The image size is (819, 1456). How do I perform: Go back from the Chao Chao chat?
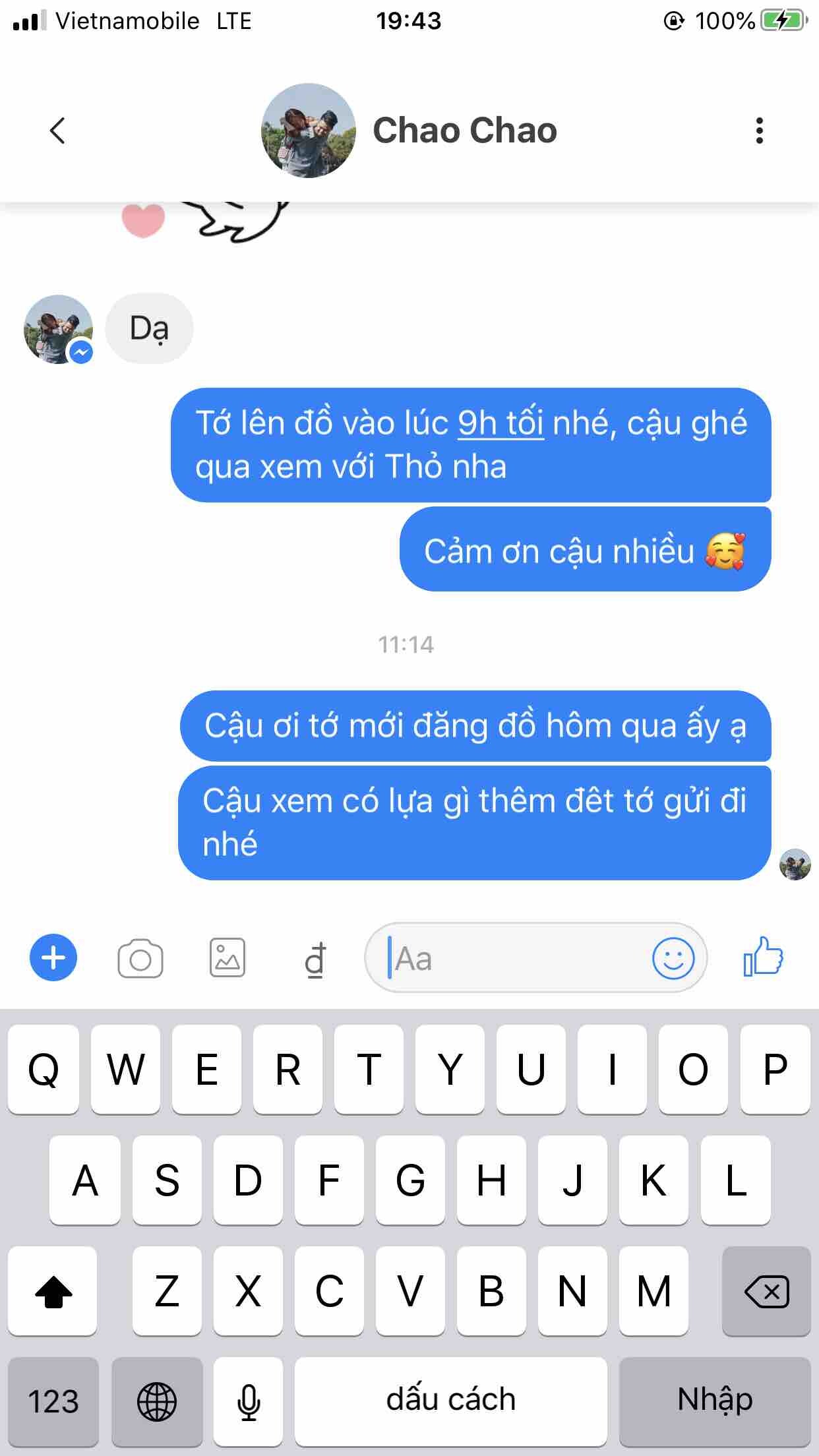coord(58,131)
